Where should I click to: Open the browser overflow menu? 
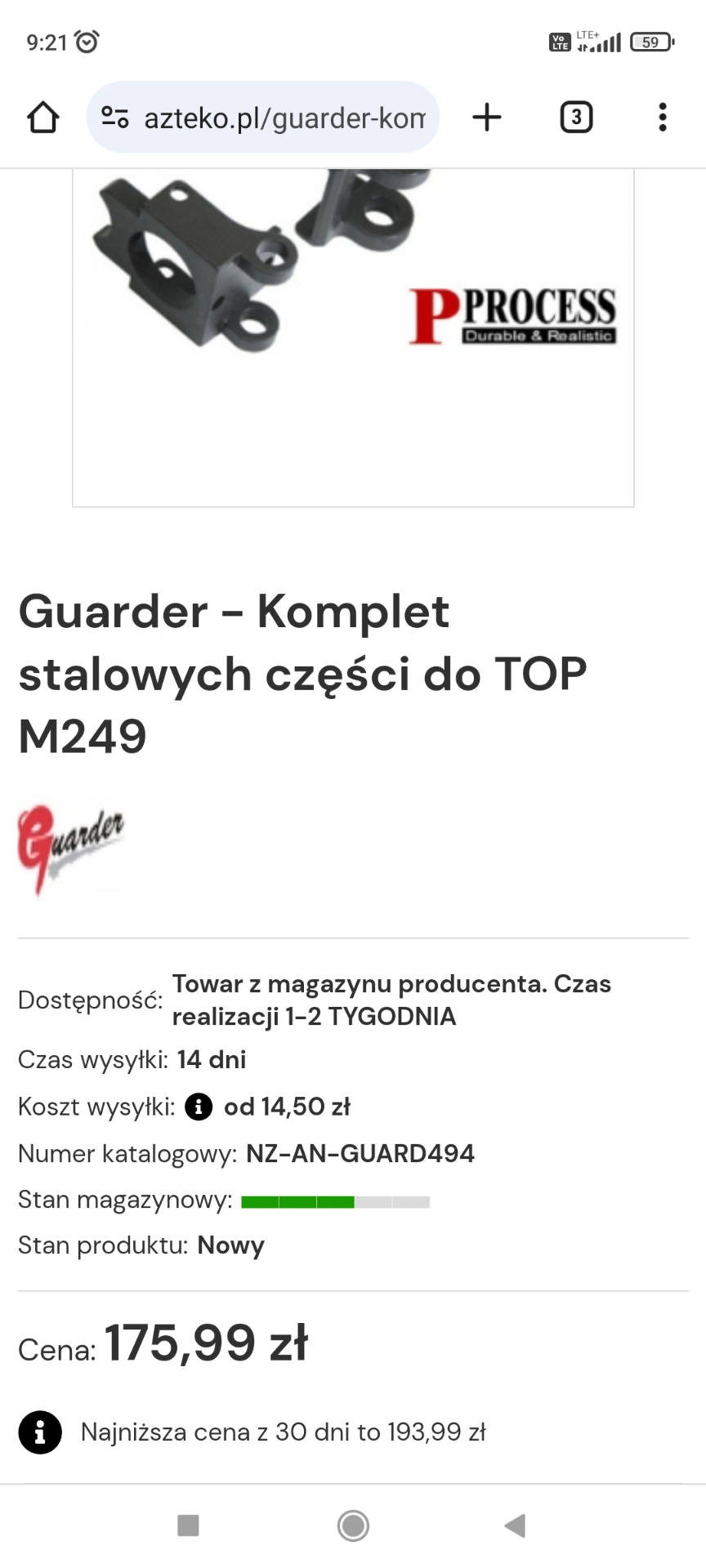pyautogui.click(x=663, y=118)
